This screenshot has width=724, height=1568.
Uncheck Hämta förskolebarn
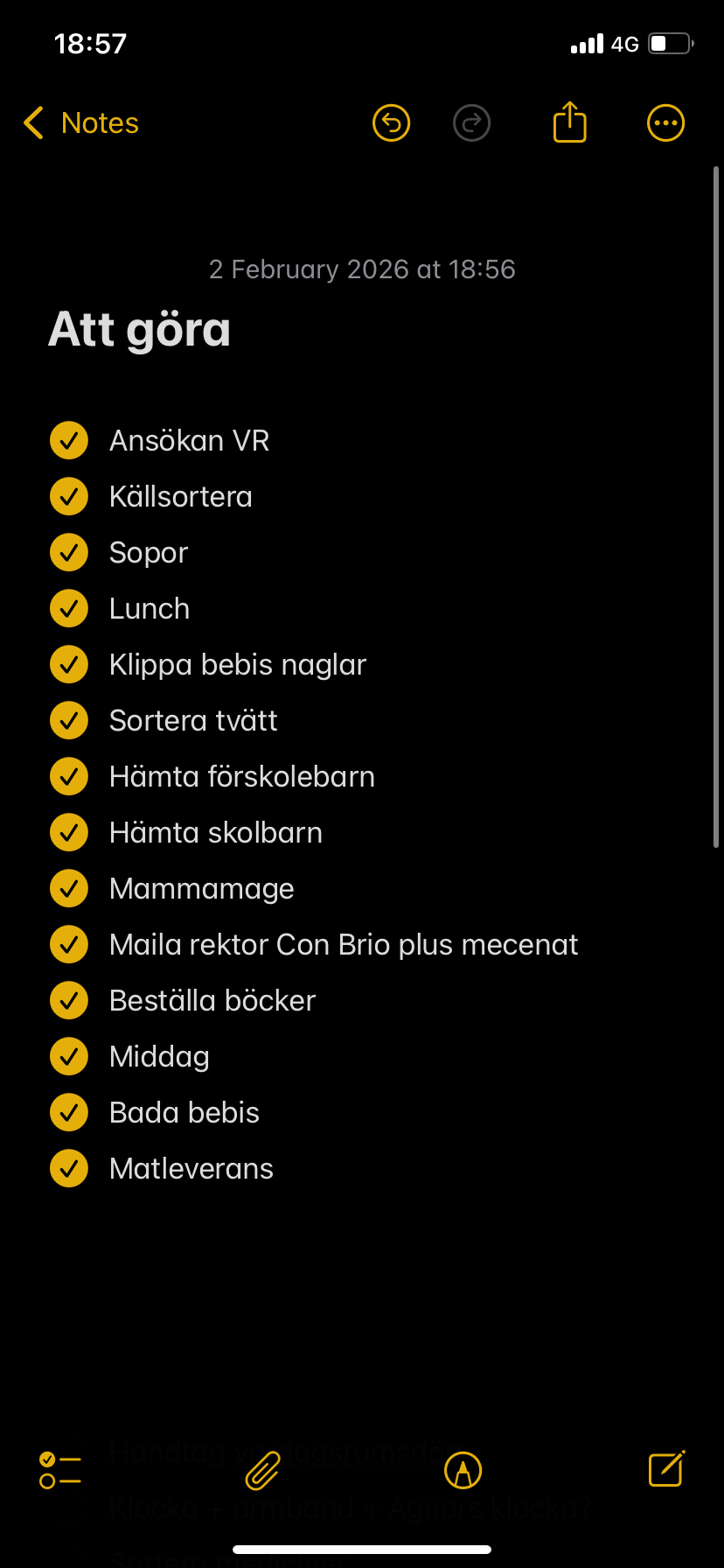pyautogui.click(x=69, y=777)
